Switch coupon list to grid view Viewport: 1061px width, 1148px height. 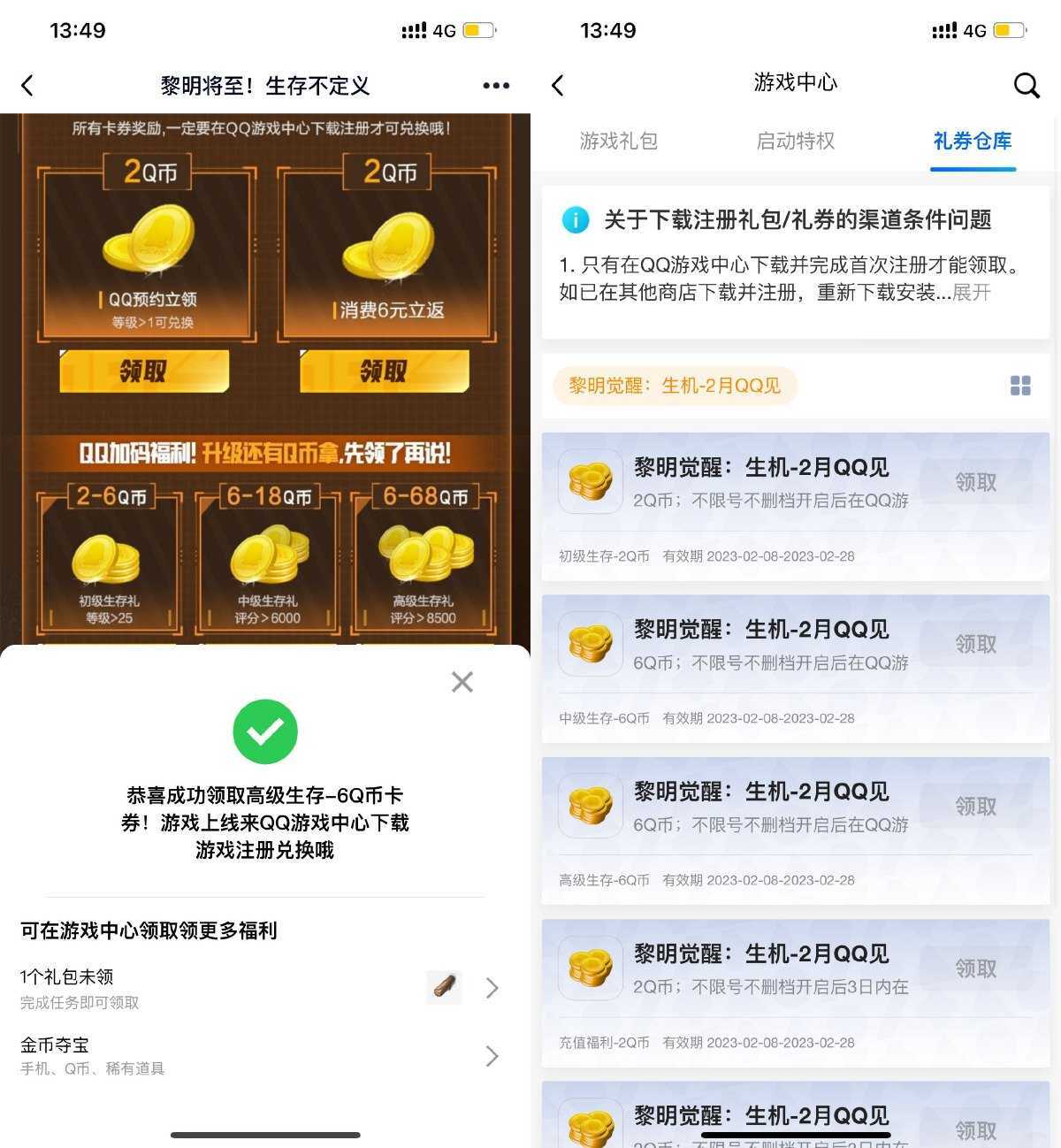tap(1021, 386)
